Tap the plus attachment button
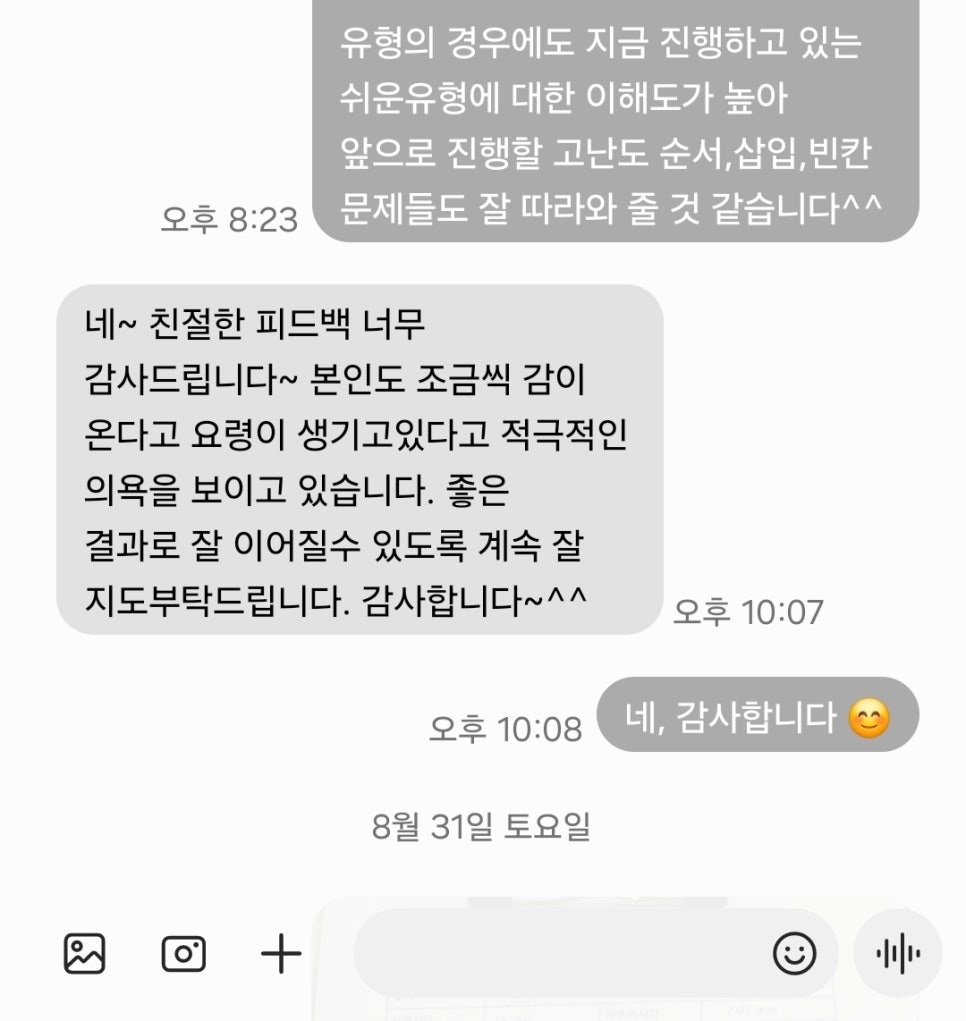This screenshot has width=966, height=1021. tap(281, 953)
